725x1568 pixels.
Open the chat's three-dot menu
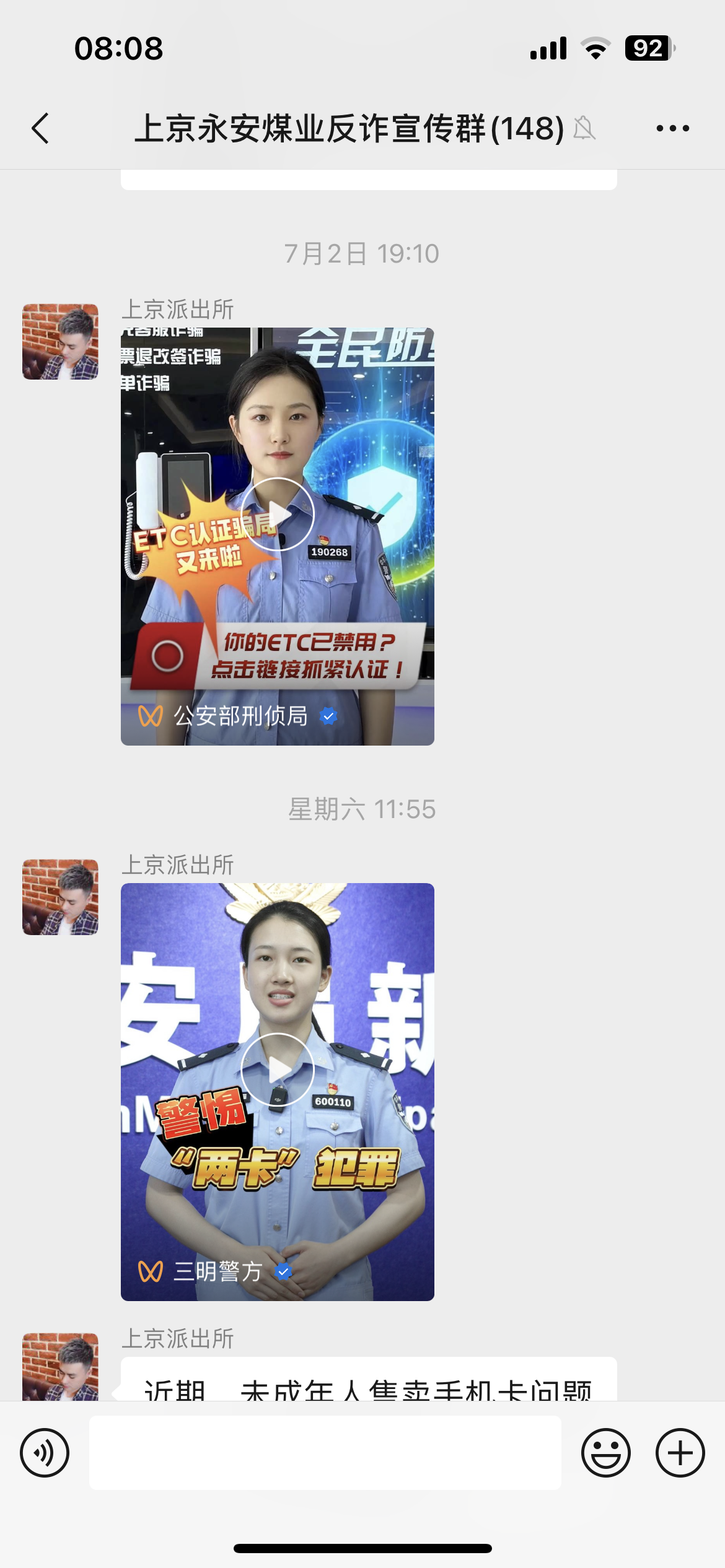[672, 128]
